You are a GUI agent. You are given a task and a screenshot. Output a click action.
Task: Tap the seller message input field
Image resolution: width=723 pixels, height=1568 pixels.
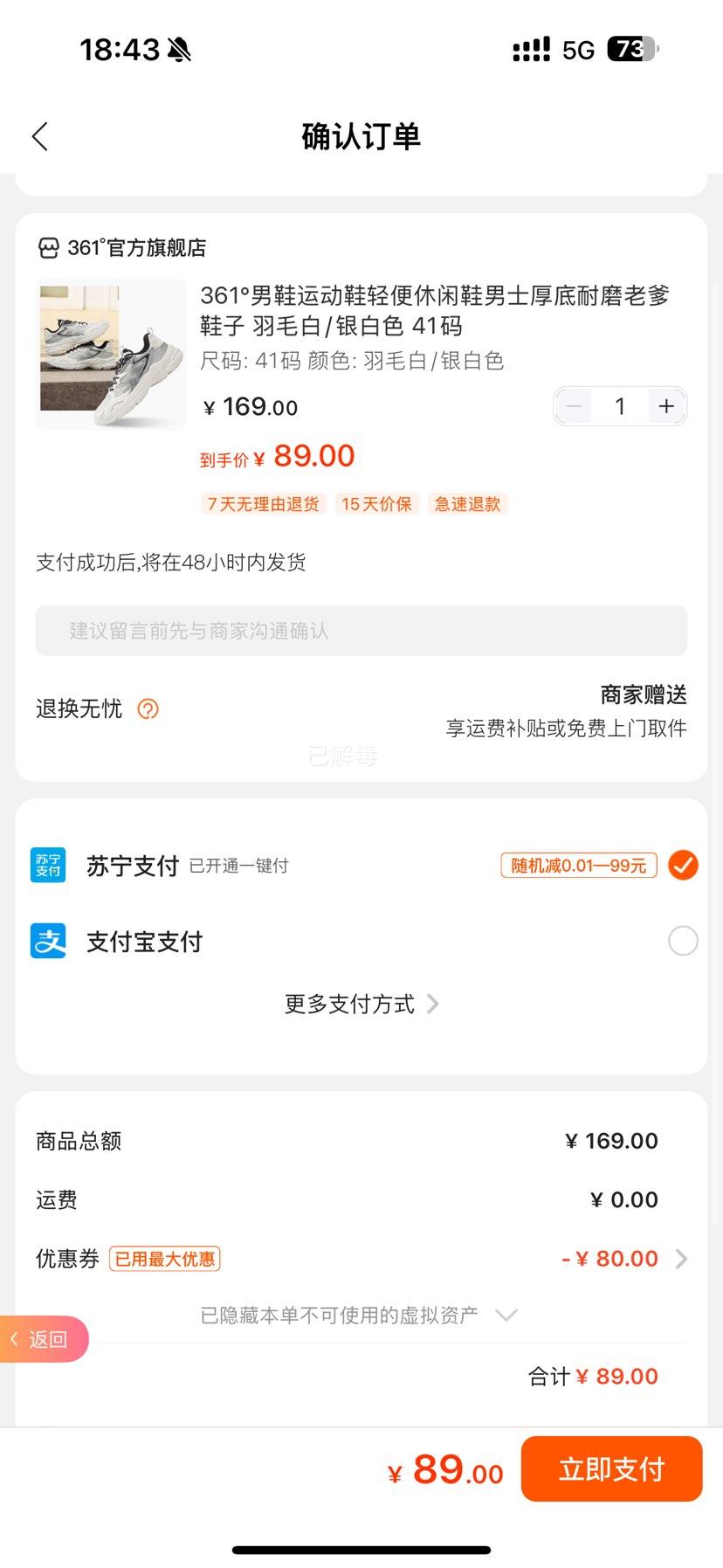[x=361, y=631]
